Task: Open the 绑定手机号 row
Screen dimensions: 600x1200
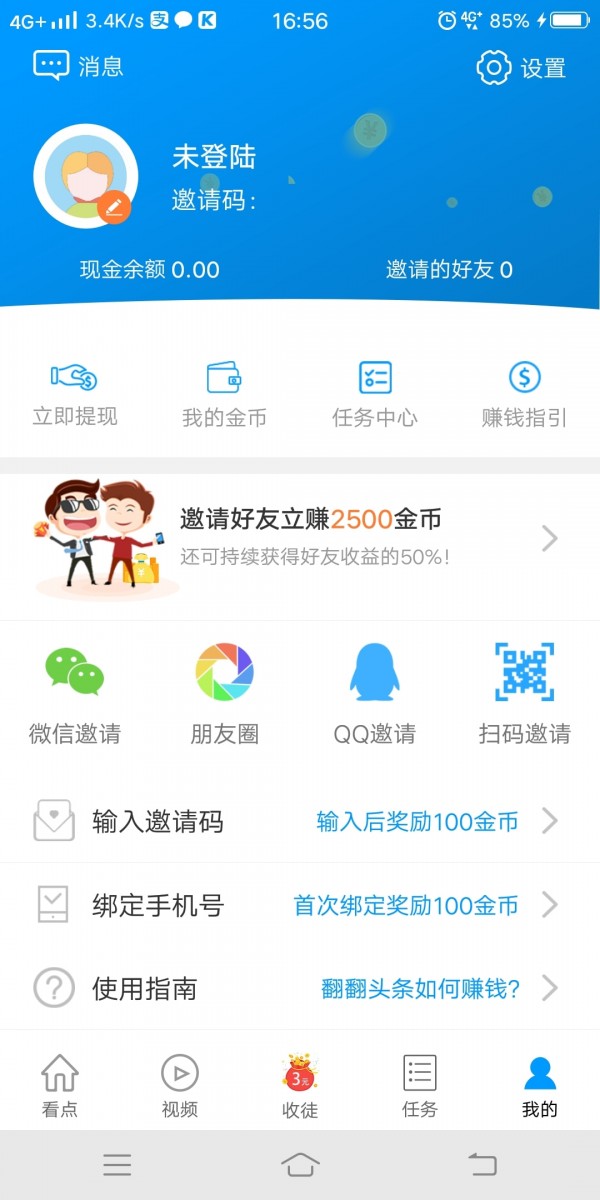Action: (x=300, y=906)
